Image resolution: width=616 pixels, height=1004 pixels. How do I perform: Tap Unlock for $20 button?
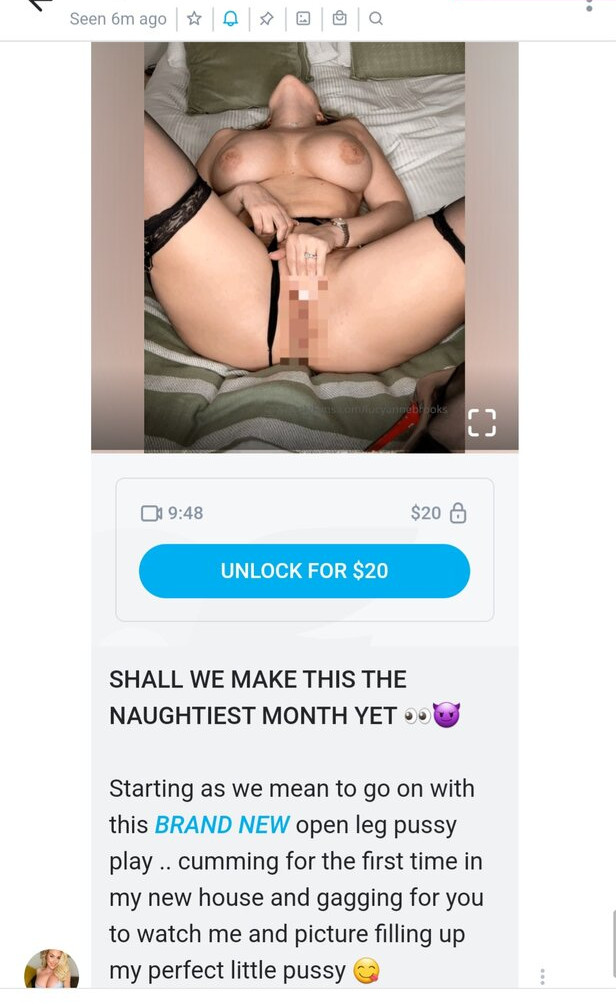pos(304,571)
